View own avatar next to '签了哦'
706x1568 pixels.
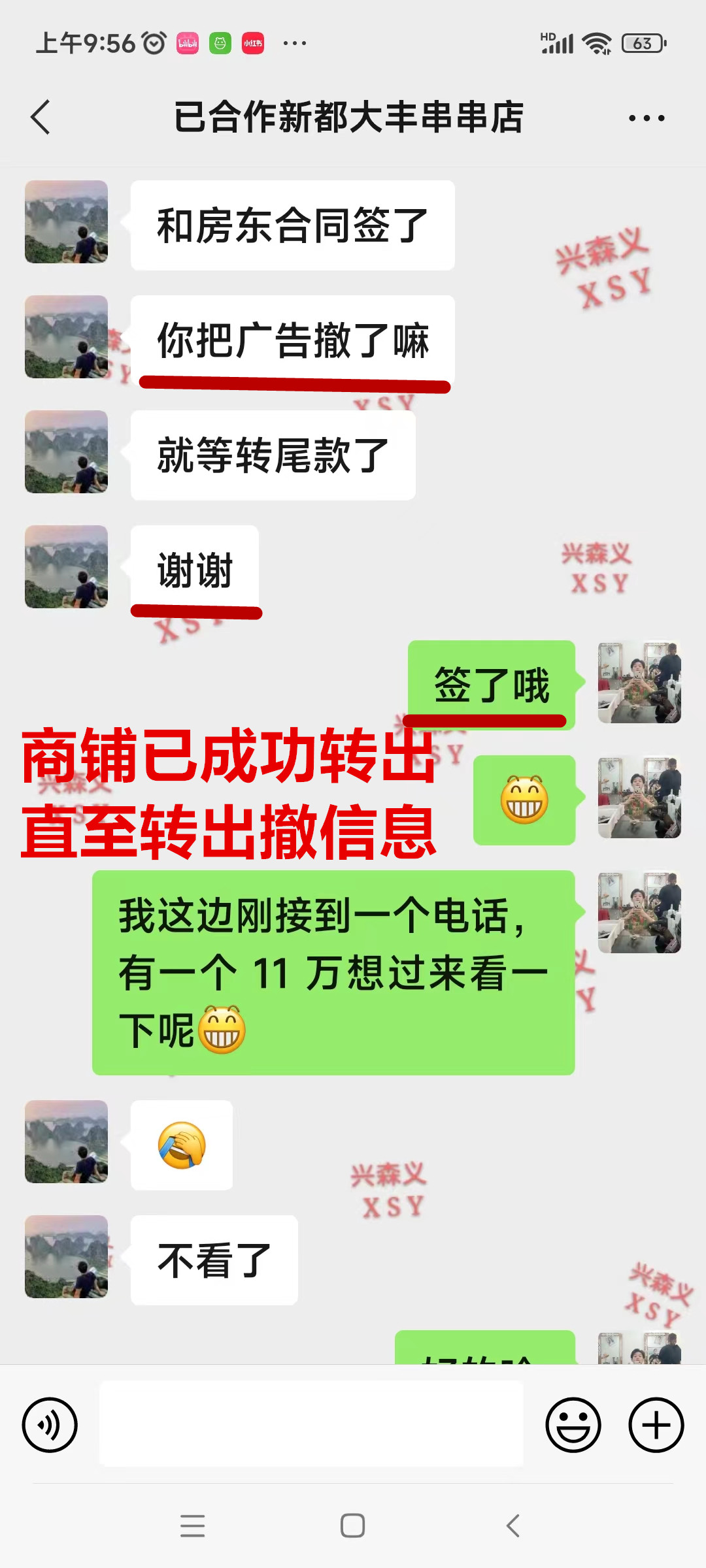[x=639, y=682]
